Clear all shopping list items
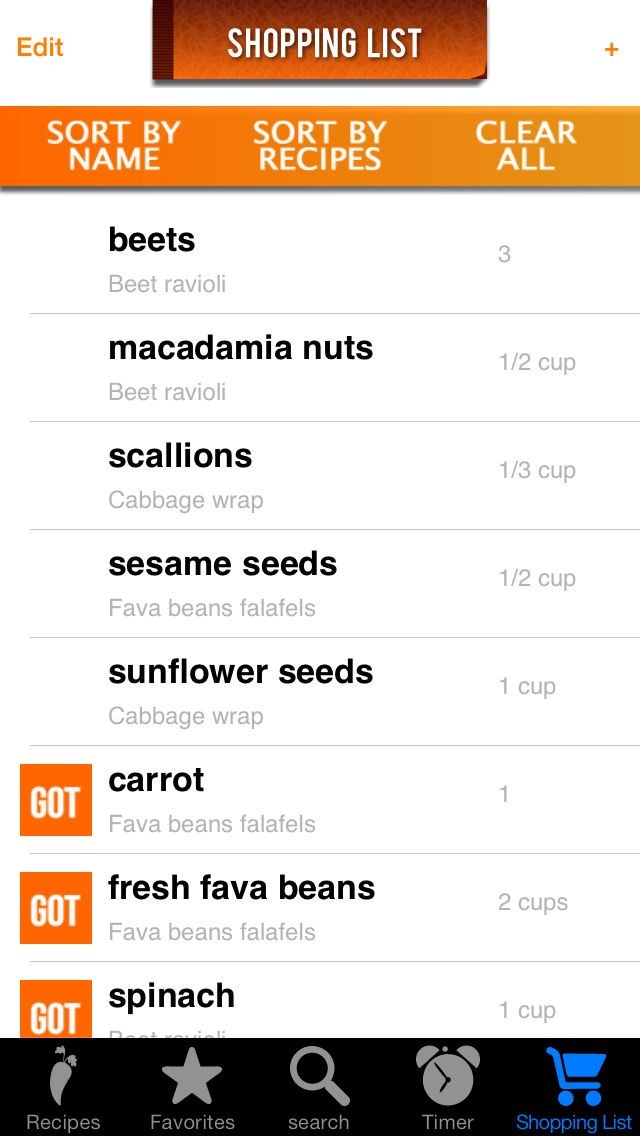The height and width of the screenshot is (1136, 640). (526, 146)
